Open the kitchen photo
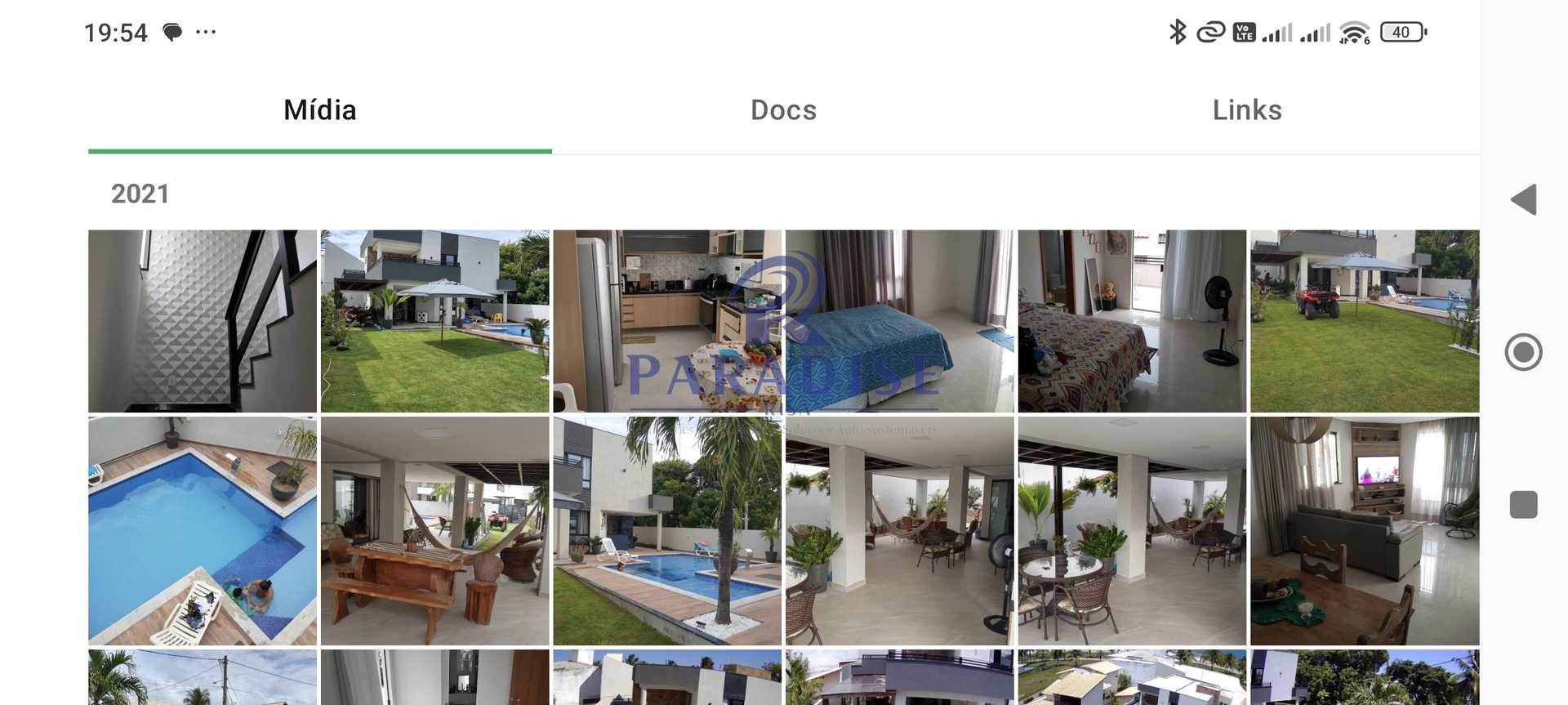This screenshot has width=1568, height=705. click(666, 320)
